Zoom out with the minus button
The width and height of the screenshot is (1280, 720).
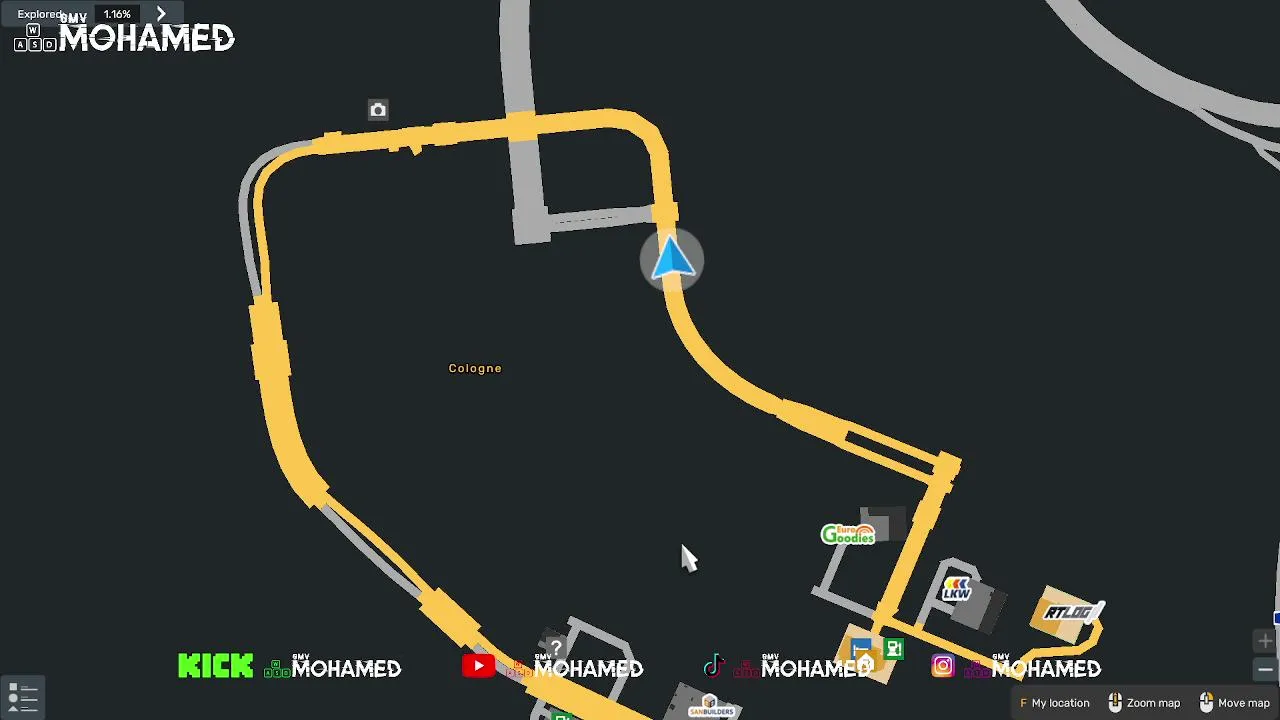point(1265,669)
